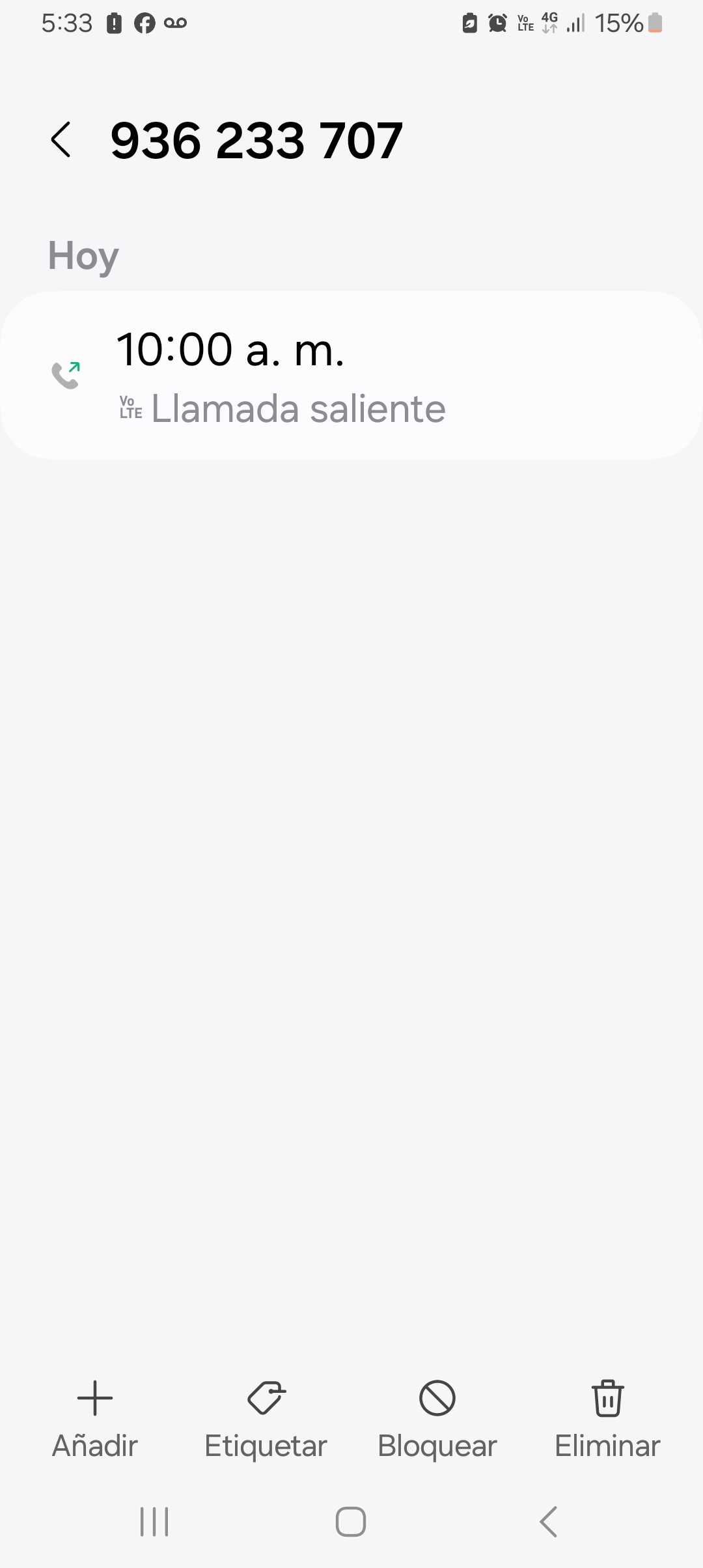Go to the home screen
The height and width of the screenshot is (1568, 703).
351,1522
